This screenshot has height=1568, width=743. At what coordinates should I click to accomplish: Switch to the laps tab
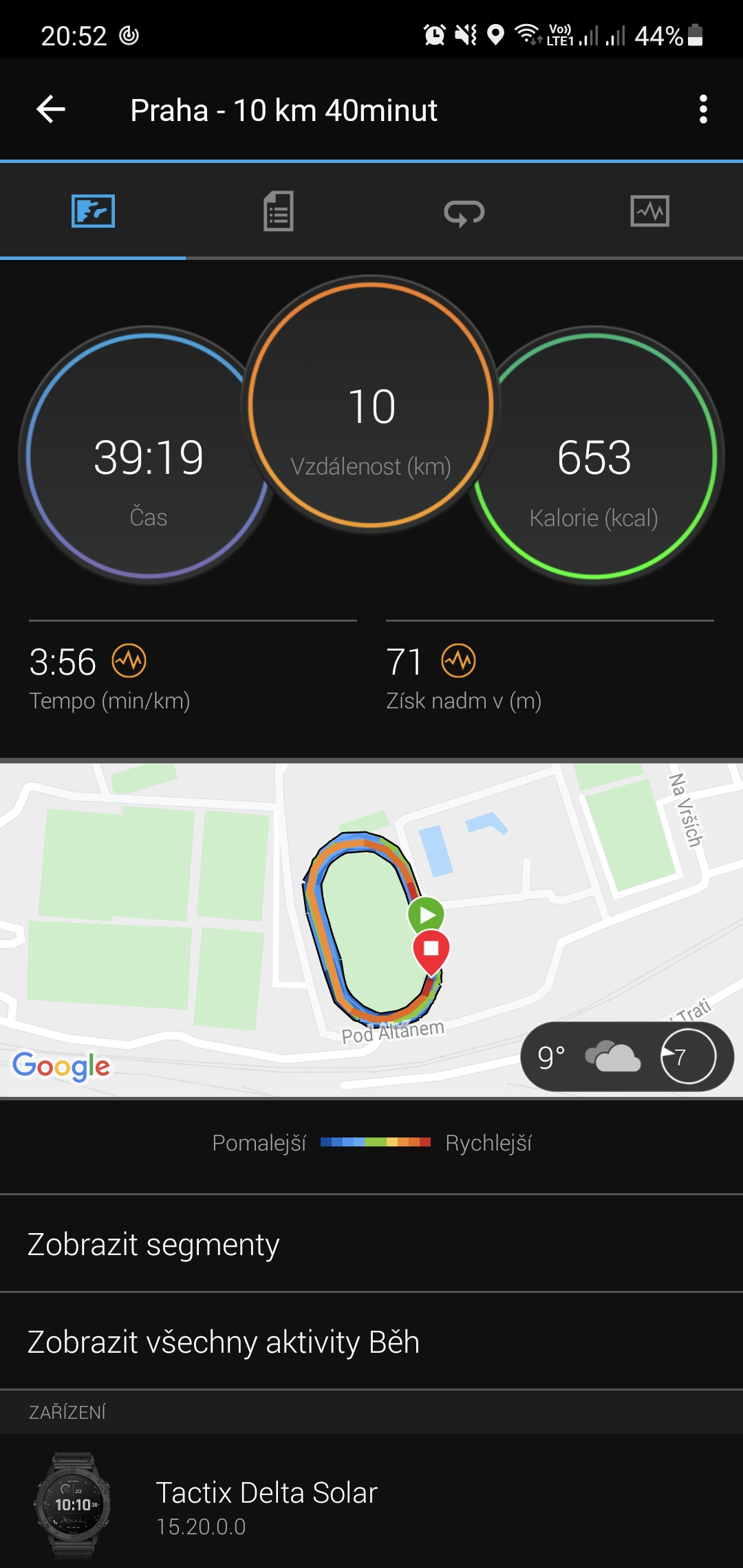point(464,211)
